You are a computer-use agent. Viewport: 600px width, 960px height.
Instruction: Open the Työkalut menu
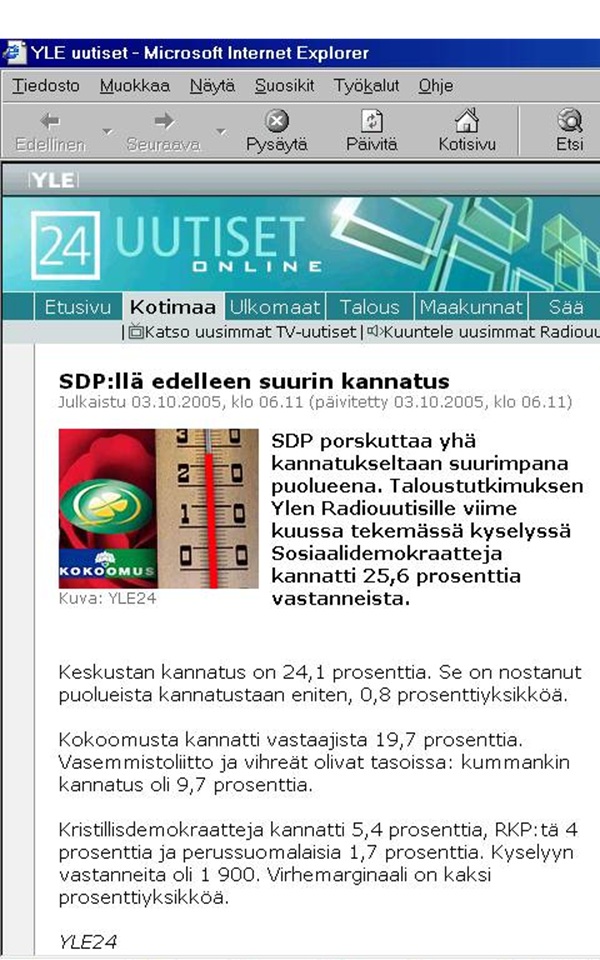tap(366, 86)
